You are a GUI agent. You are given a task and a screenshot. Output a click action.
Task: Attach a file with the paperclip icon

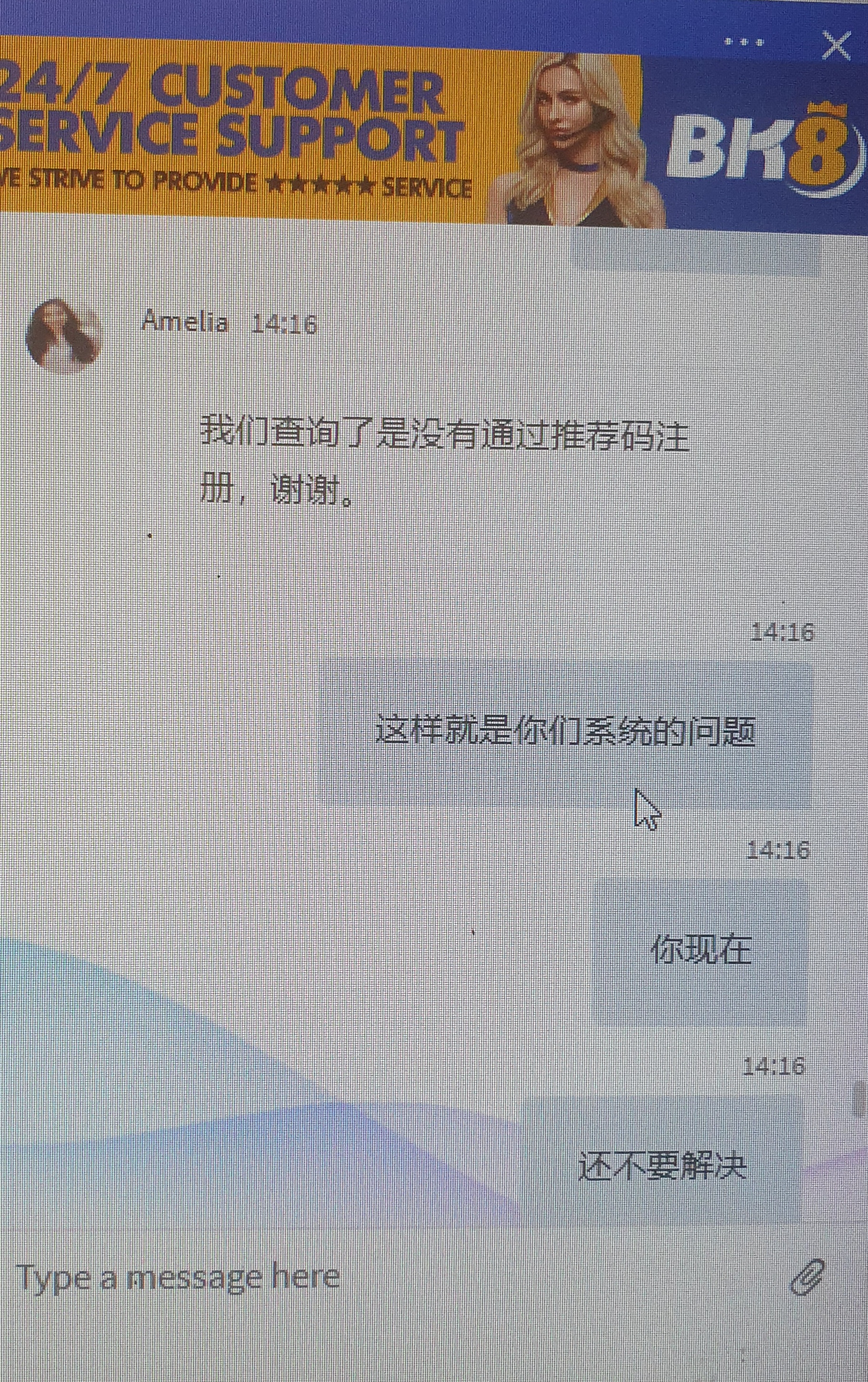tap(807, 1277)
